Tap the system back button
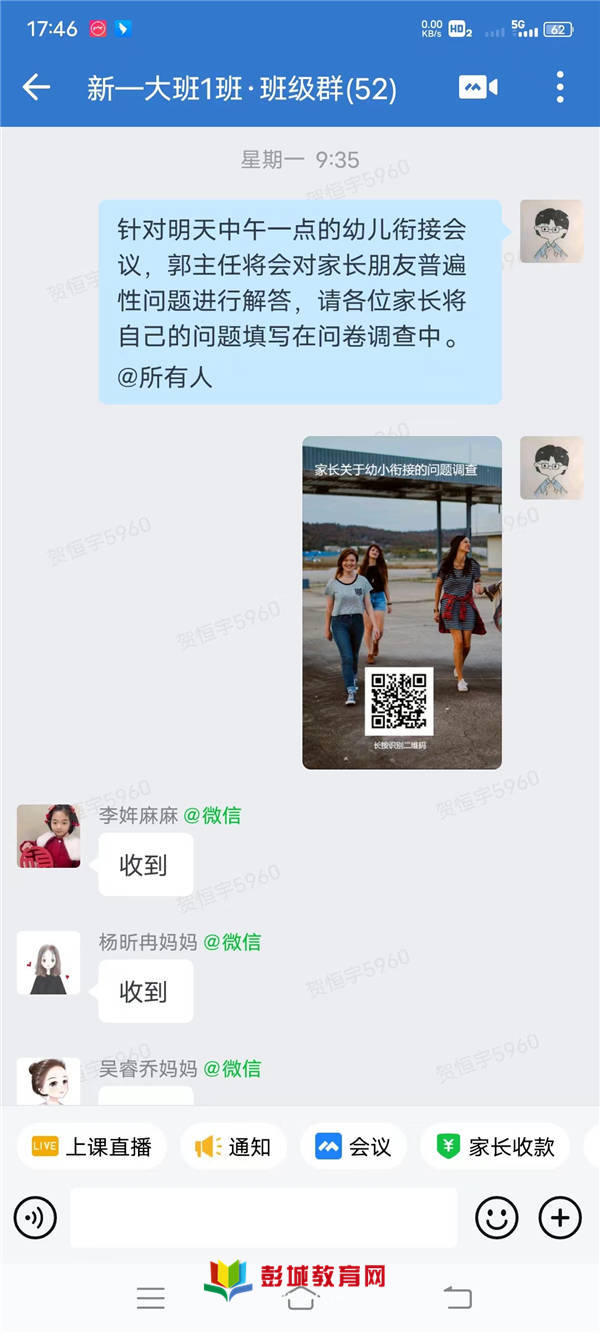The image size is (600, 1333). click(x=457, y=1298)
